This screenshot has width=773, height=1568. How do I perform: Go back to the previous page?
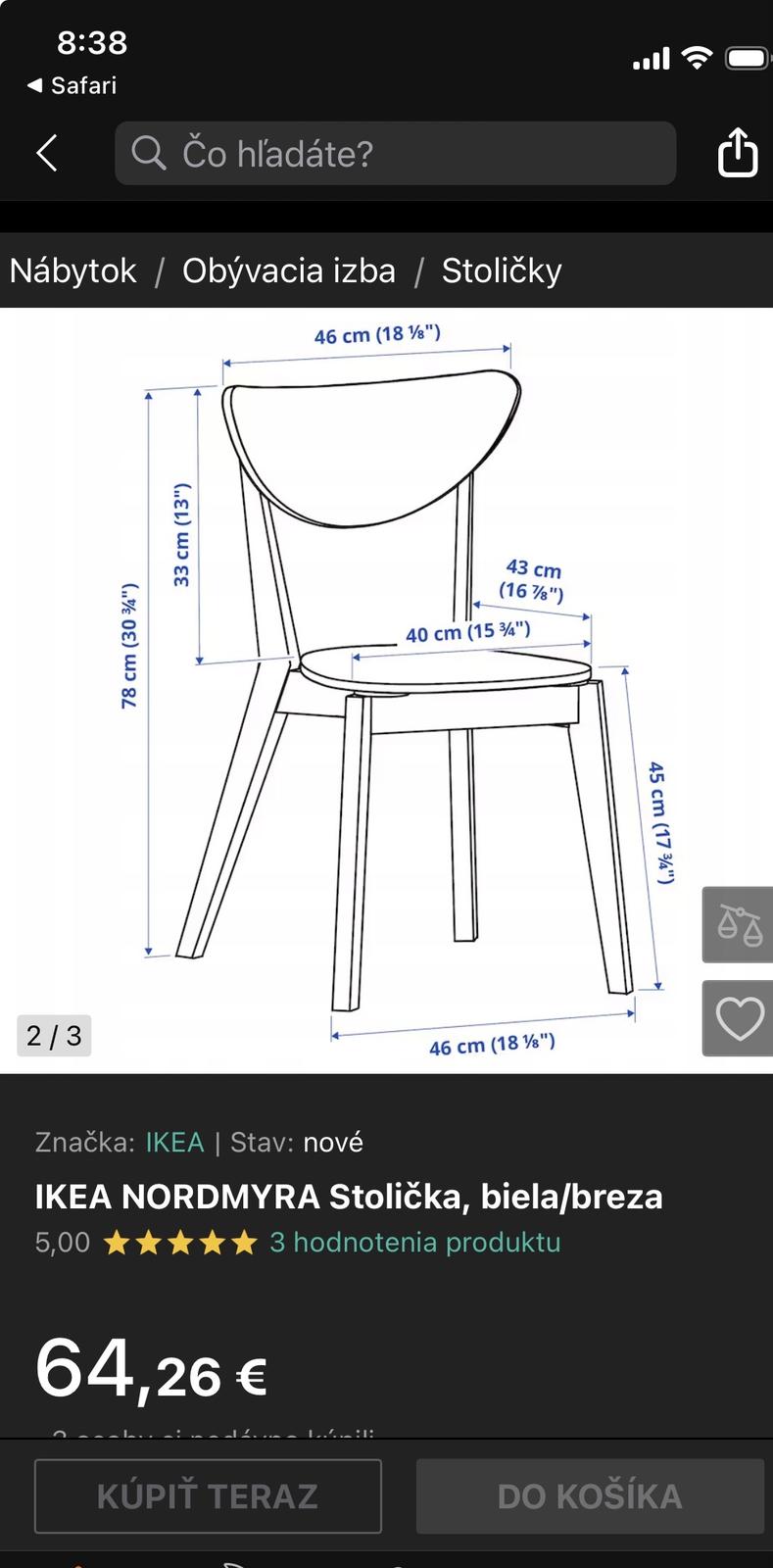47,154
